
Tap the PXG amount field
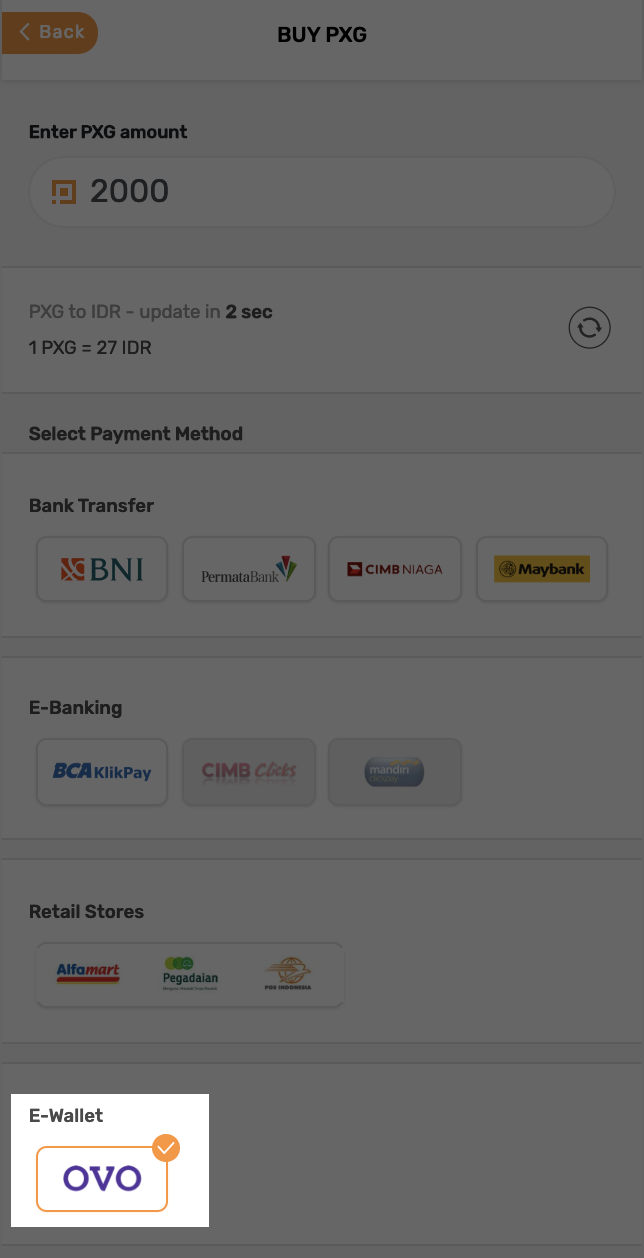pos(320,191)
